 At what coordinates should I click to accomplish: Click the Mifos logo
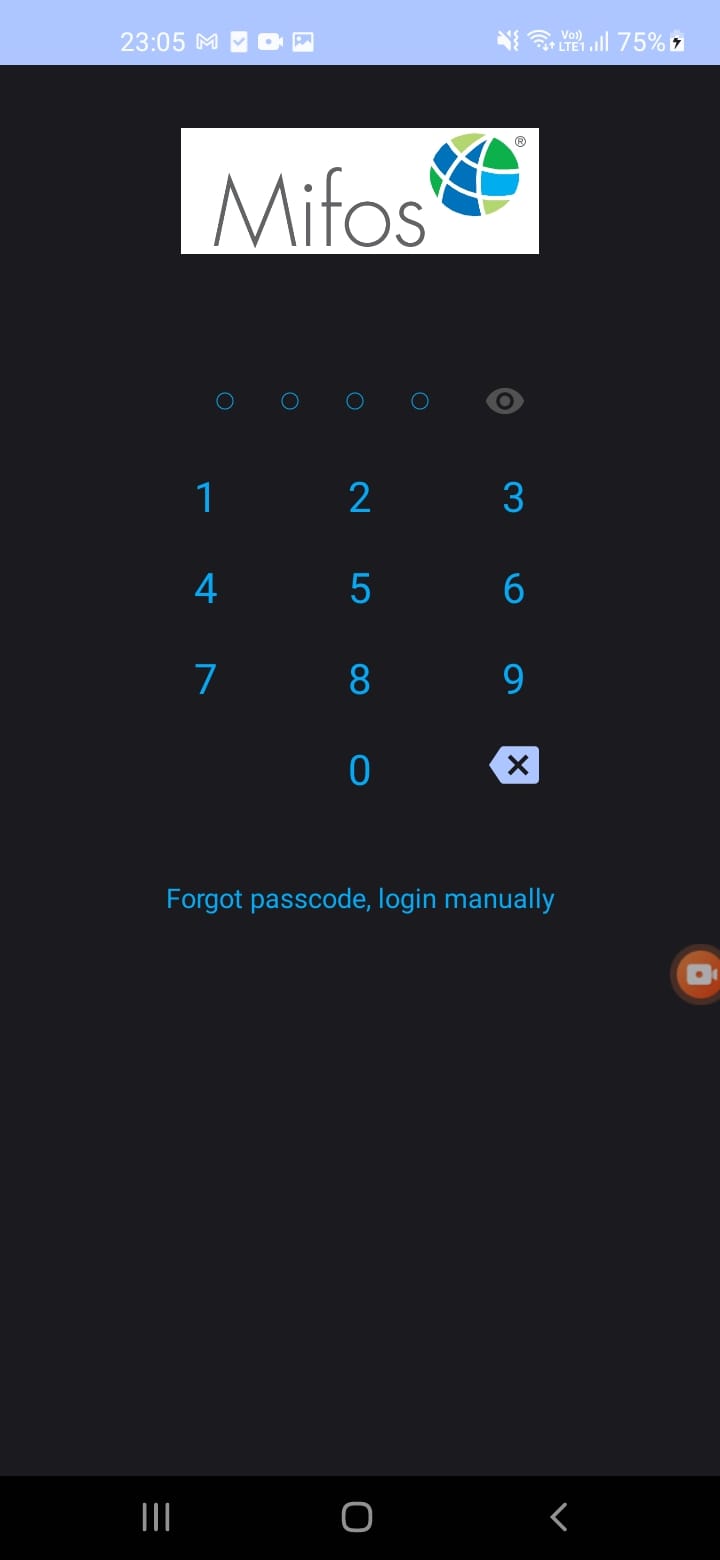pos(359,190)
